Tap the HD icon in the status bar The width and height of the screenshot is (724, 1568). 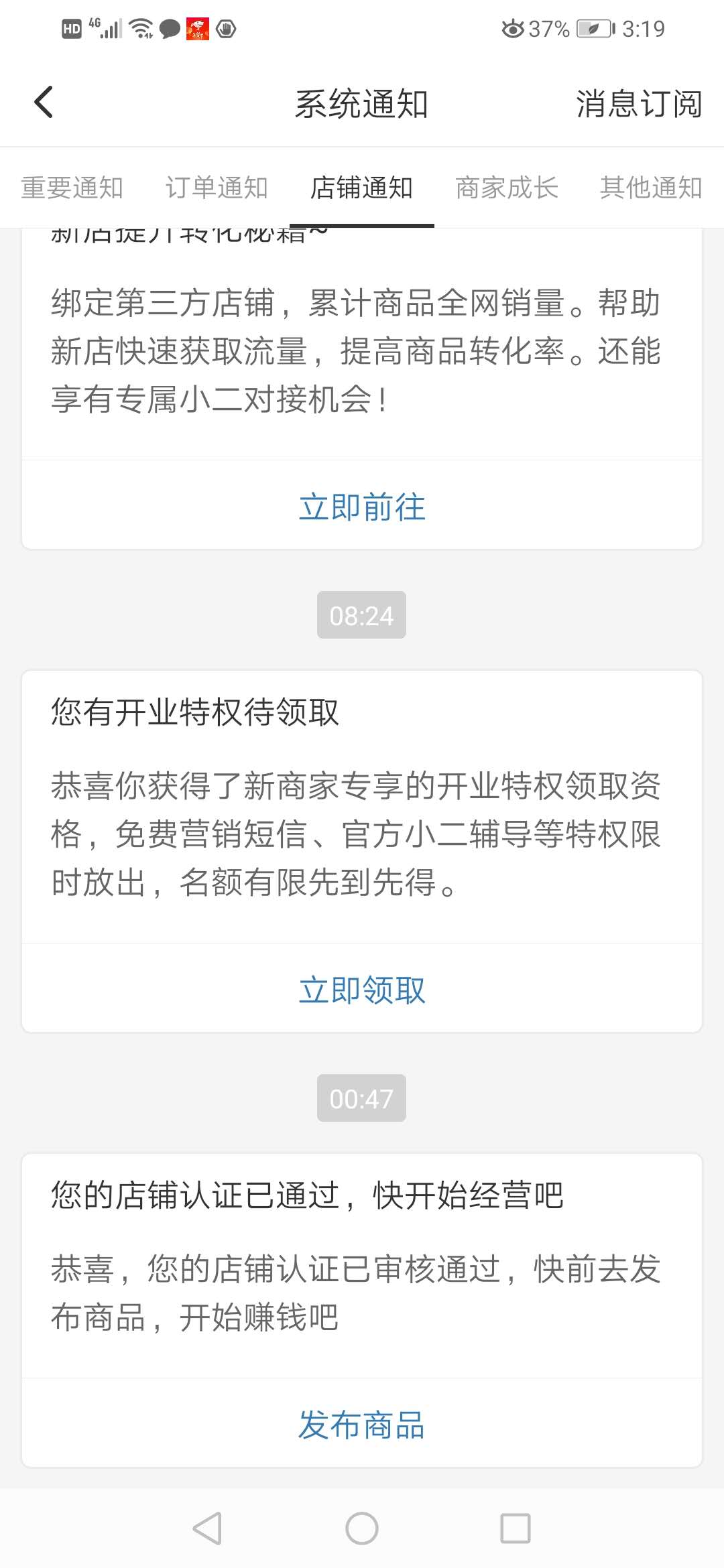pyautogui.click(x=72, y=29)
